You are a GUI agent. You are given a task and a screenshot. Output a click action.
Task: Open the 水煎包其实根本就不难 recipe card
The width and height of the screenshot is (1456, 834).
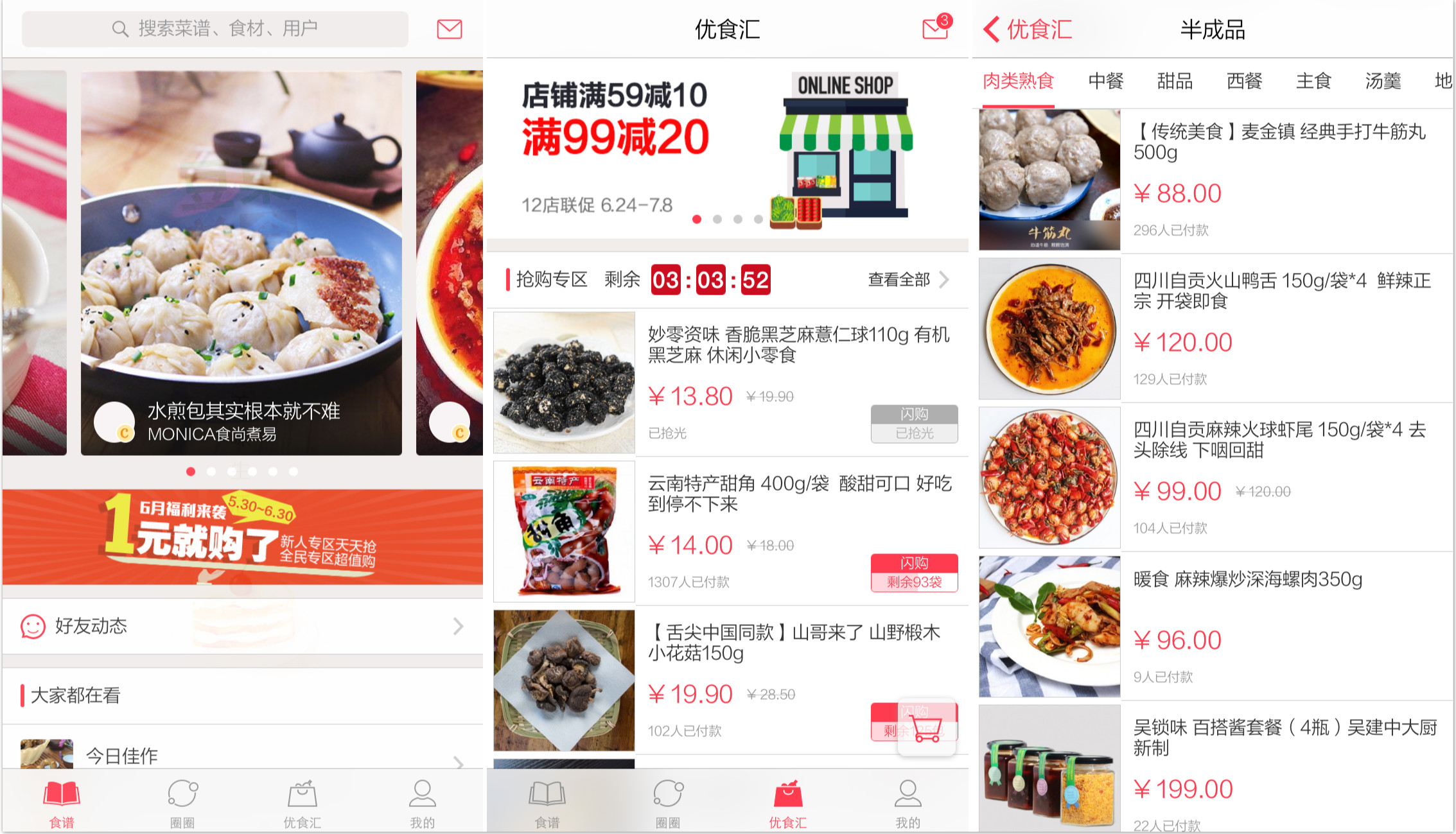coord(241,263)
